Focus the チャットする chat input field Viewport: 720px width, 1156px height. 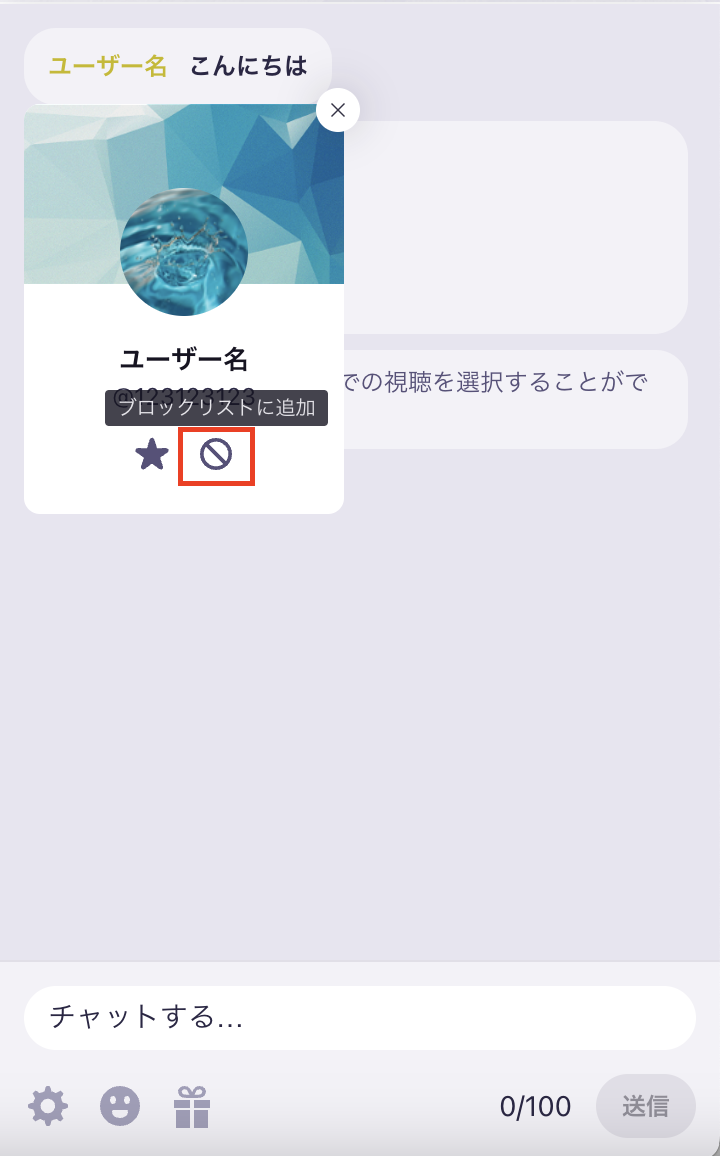pos(360,1017)
